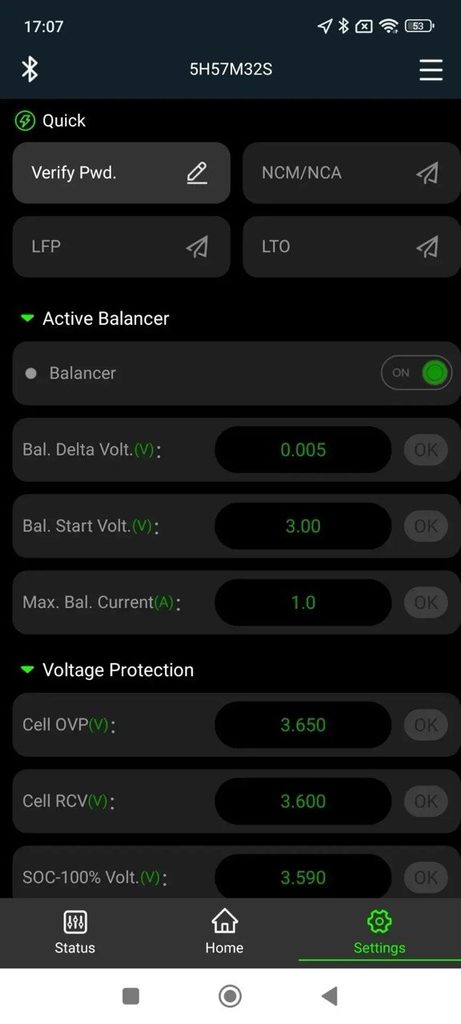Apply the LTO quick preset
The height and width of the screenshot is (1024, 461).
pos(351,247)
